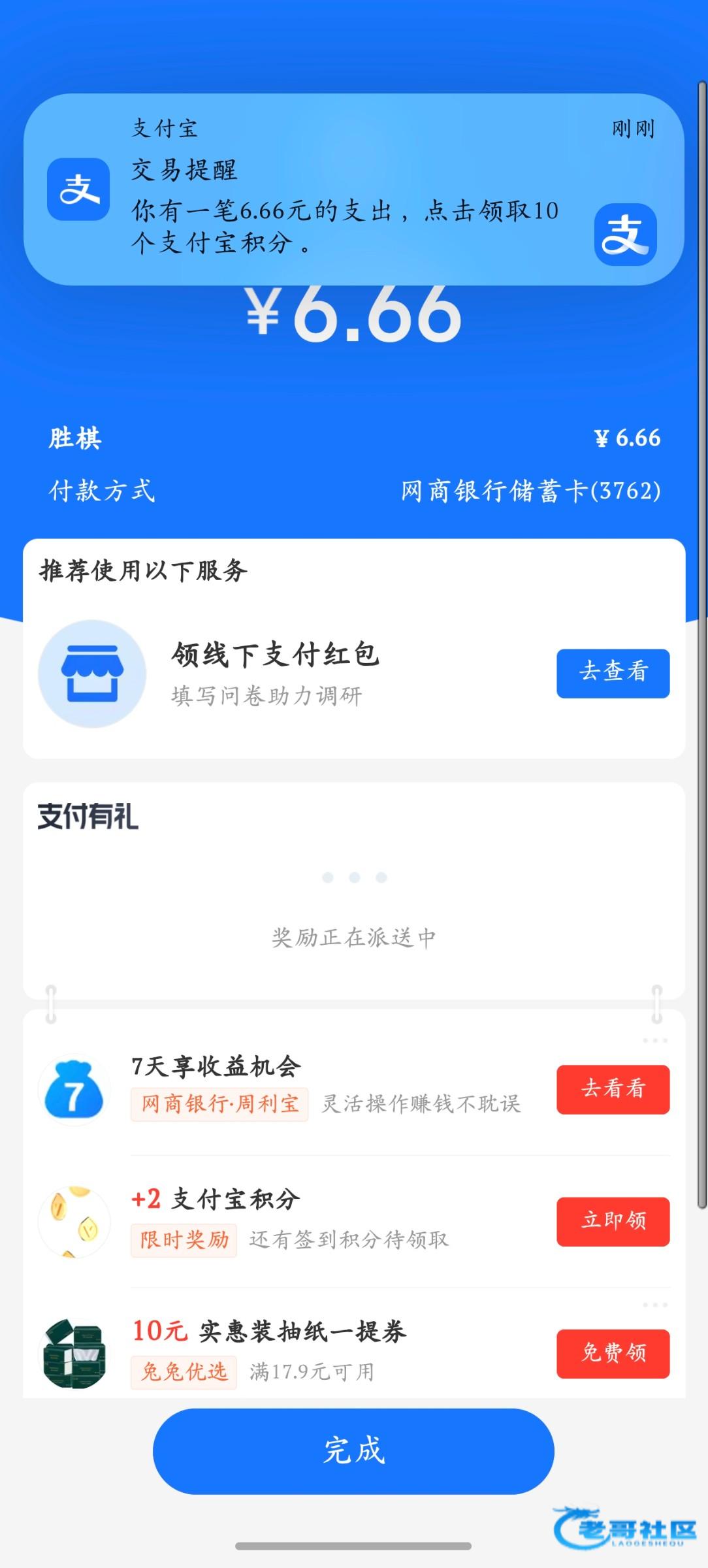This screenshot has height=1568, width=708.
Task: Open overflow dots above the 10元 coupon
Action: click(654, 1305)
